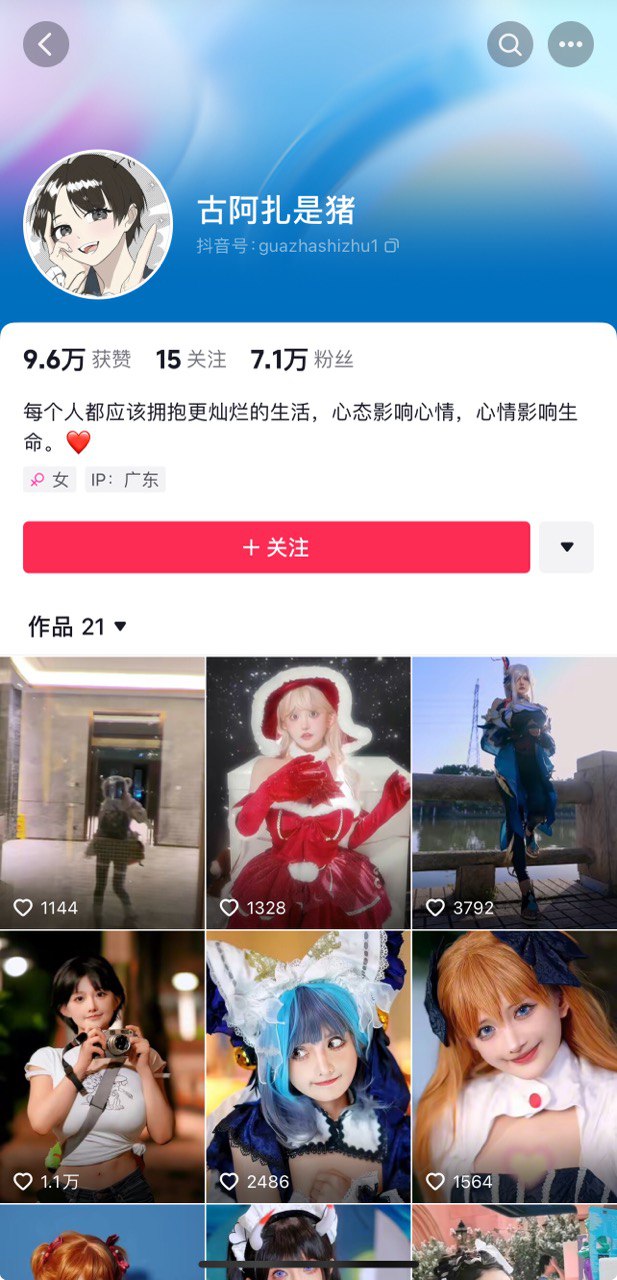Viewport: 617px width, 1280px height.
Task: Copy the Douyin ID guazhashizhu1
Action: 392,246
